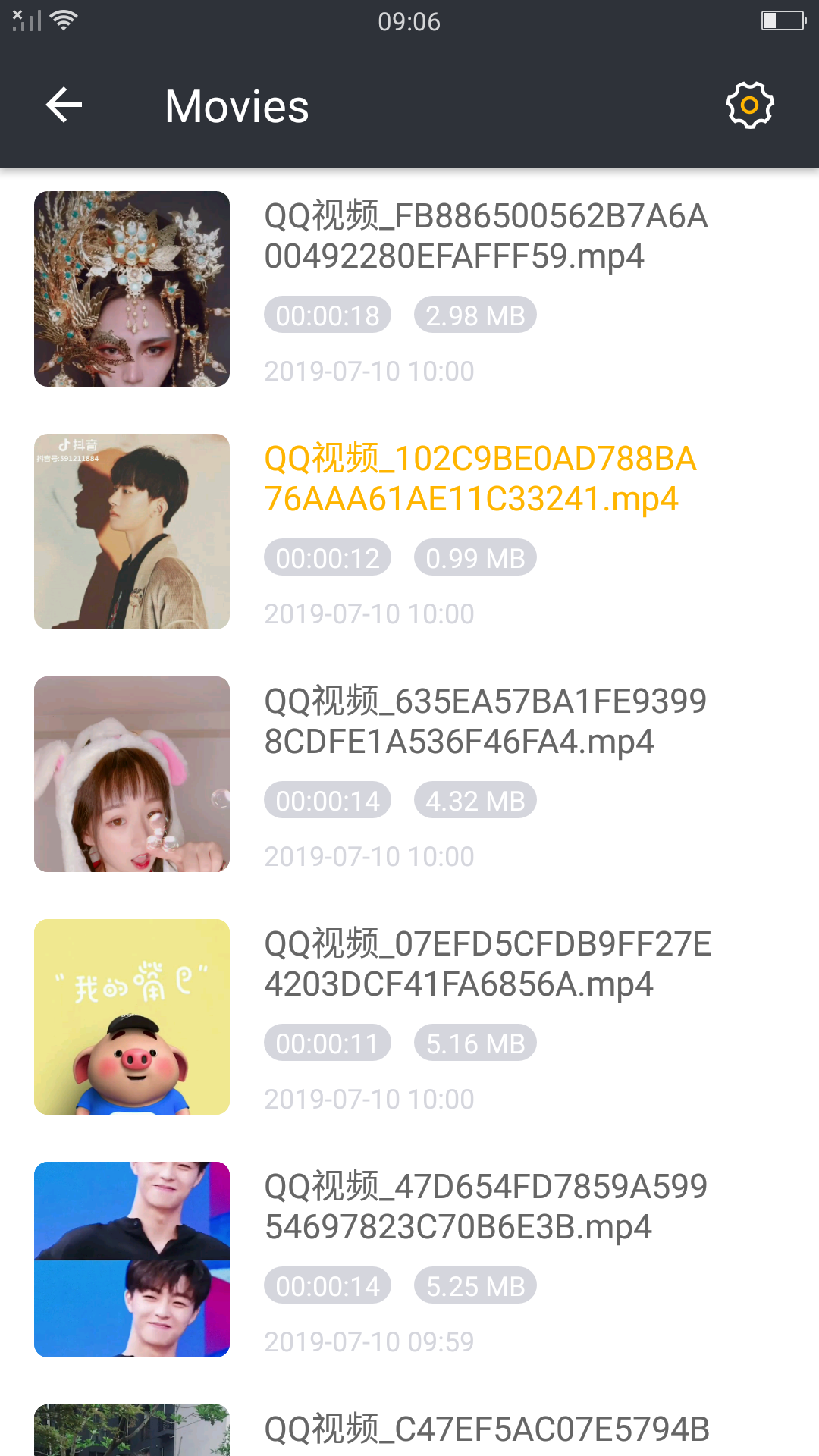Open the settings gear icon
Screen dimensions: 819x1456
(x=749, y=105)
